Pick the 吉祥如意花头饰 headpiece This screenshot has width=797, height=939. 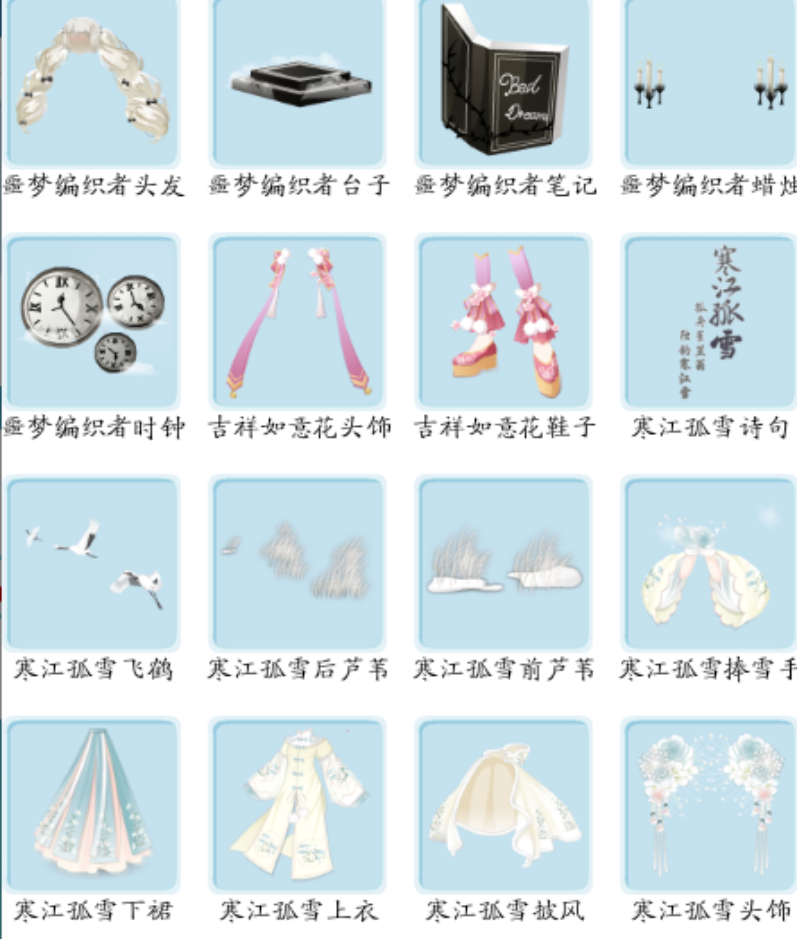point(298,322)
